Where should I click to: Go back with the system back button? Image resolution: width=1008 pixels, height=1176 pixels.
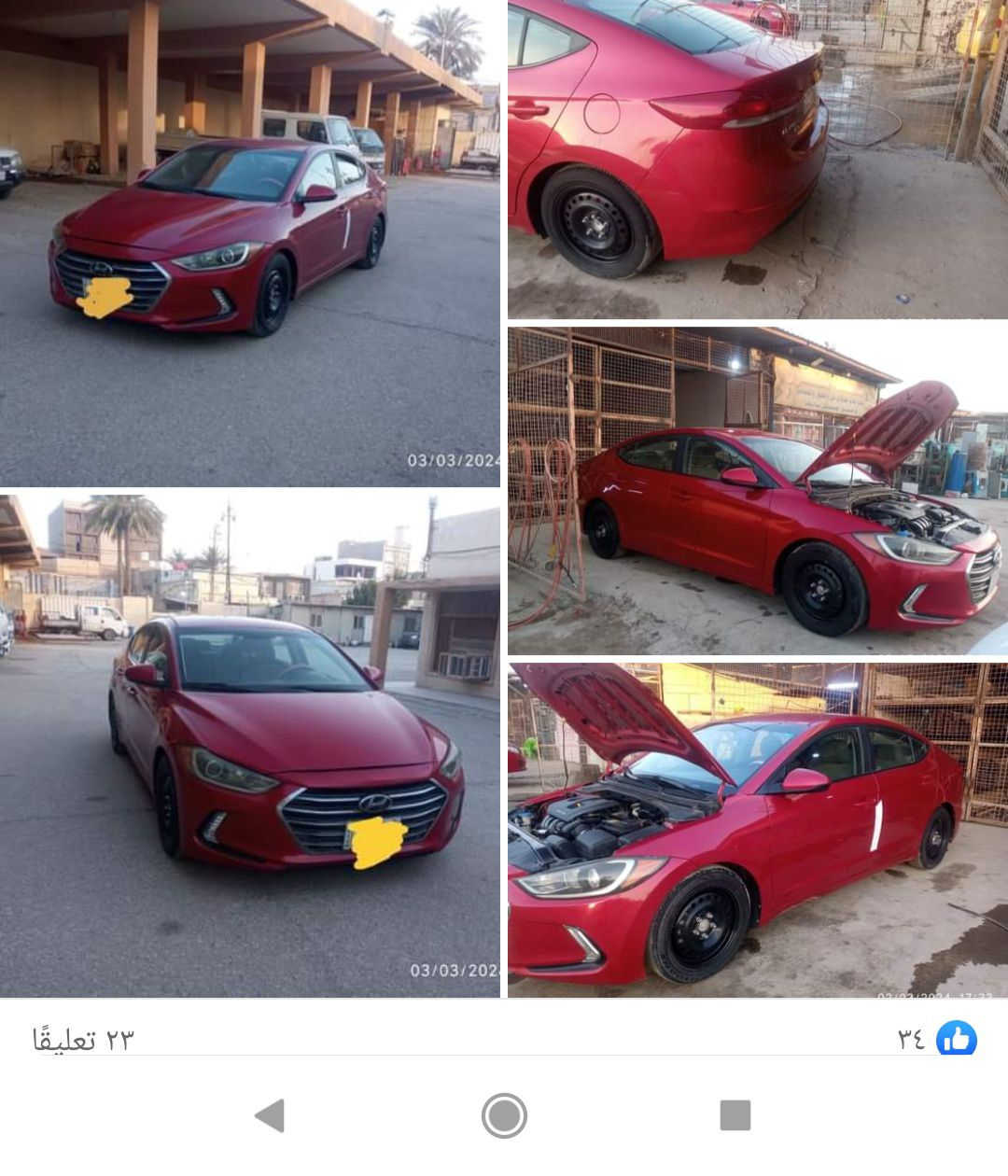click(x=270, y=1115)
